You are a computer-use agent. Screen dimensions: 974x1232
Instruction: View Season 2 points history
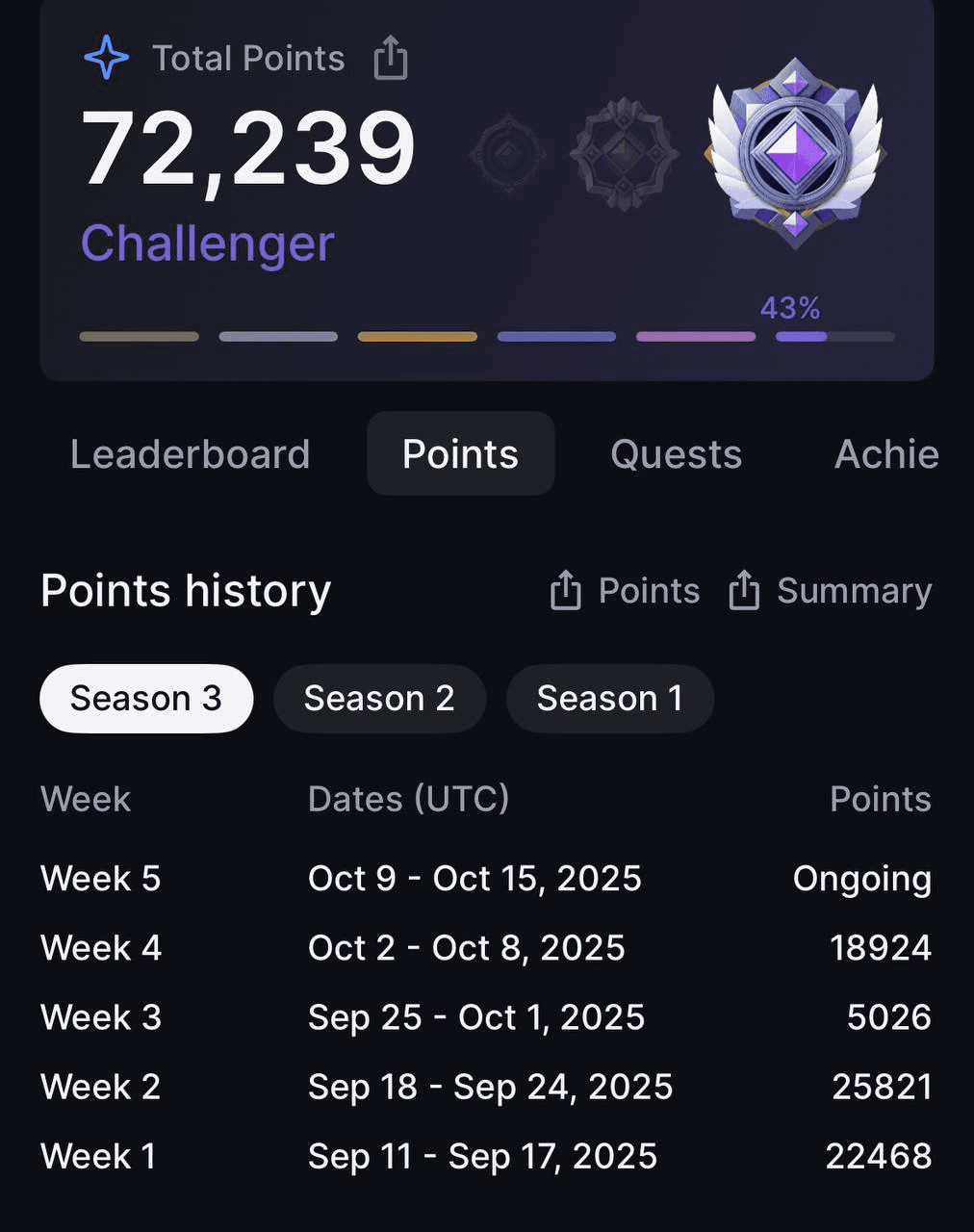[x=379, y=698]
